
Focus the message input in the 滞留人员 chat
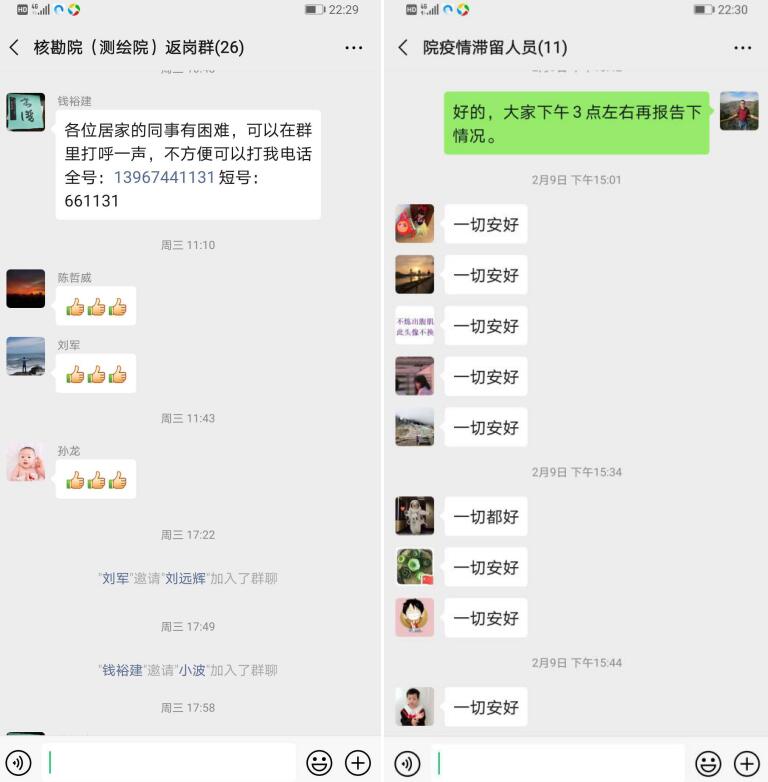coord(558,763)
